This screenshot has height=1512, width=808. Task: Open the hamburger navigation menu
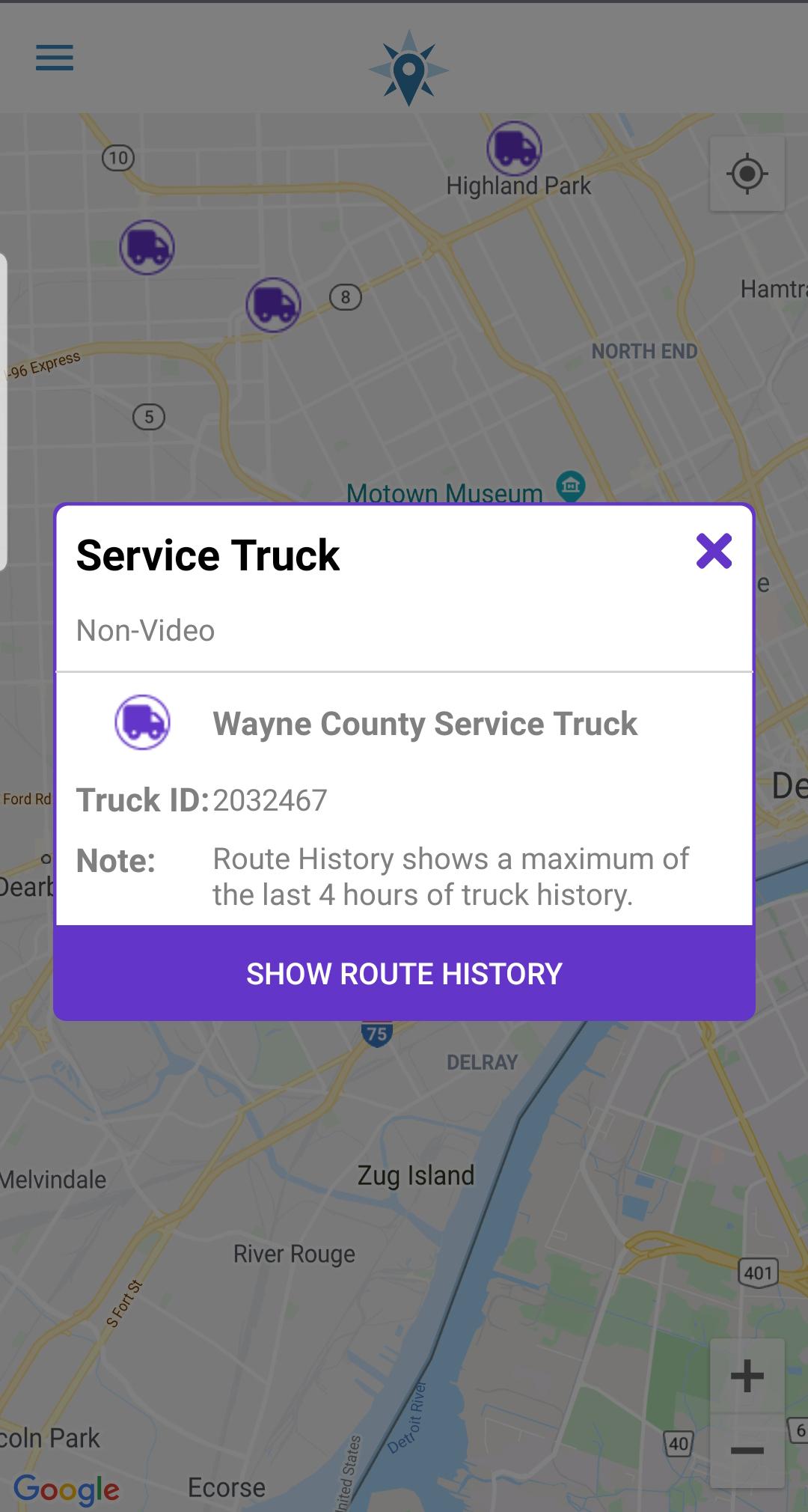55,58
